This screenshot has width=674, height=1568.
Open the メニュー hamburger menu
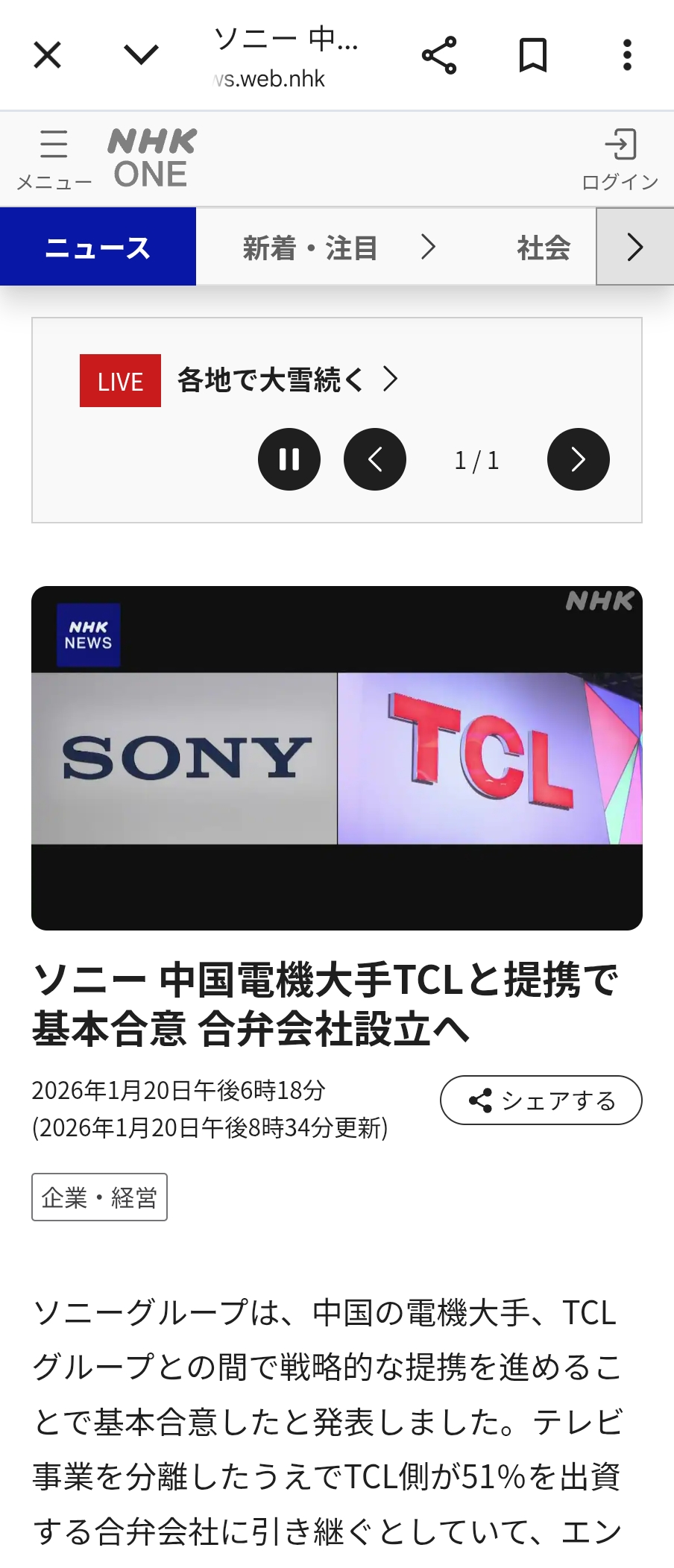click(54, 158)
